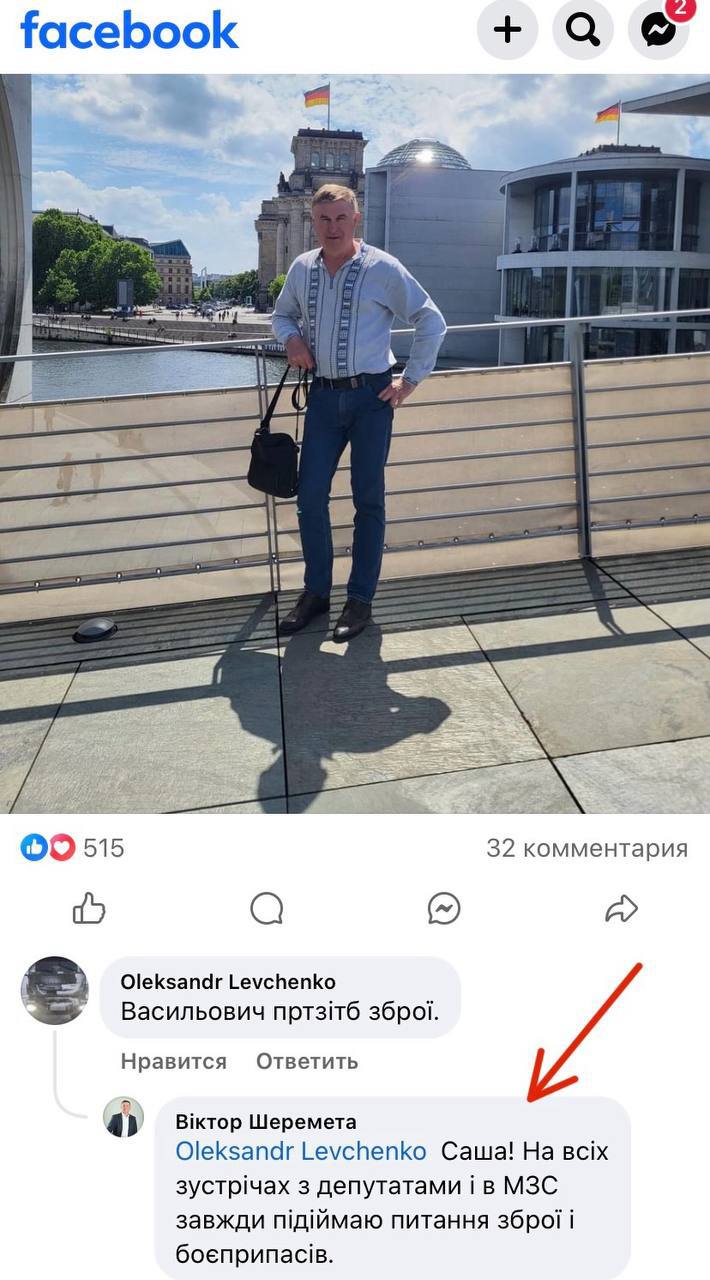Tap Нравится under Oleksandr Levchenko's comment
This screenshot has height=1280, width=710.
coord(173,1061)
